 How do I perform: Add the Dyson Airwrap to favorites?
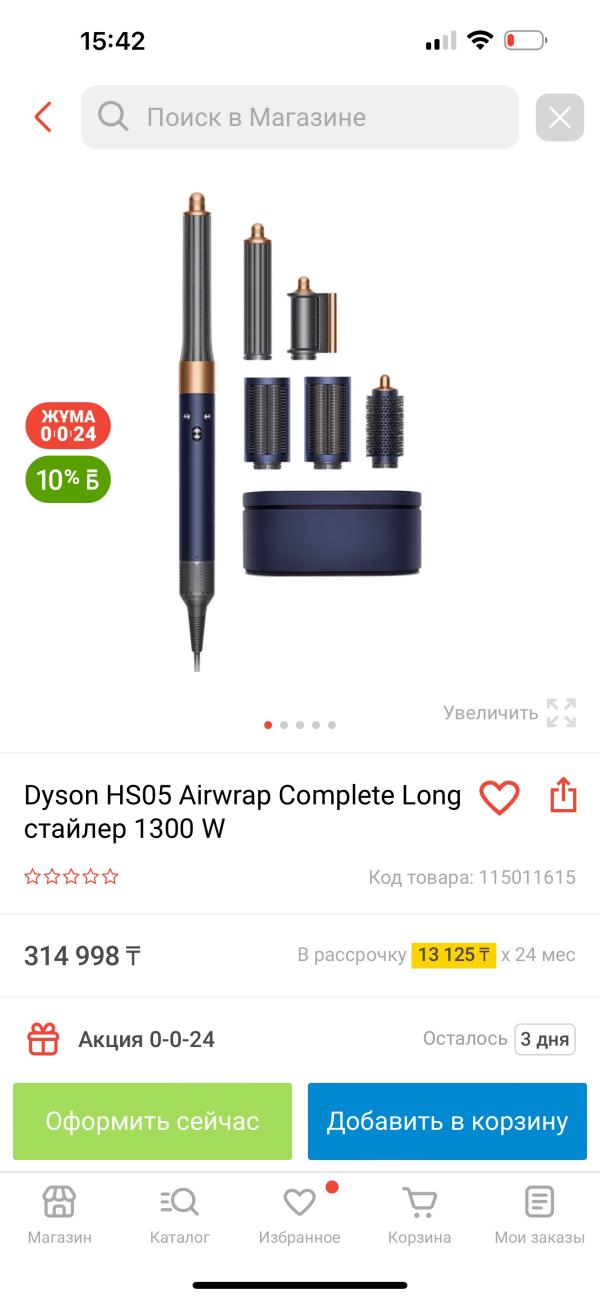[499, 797]
